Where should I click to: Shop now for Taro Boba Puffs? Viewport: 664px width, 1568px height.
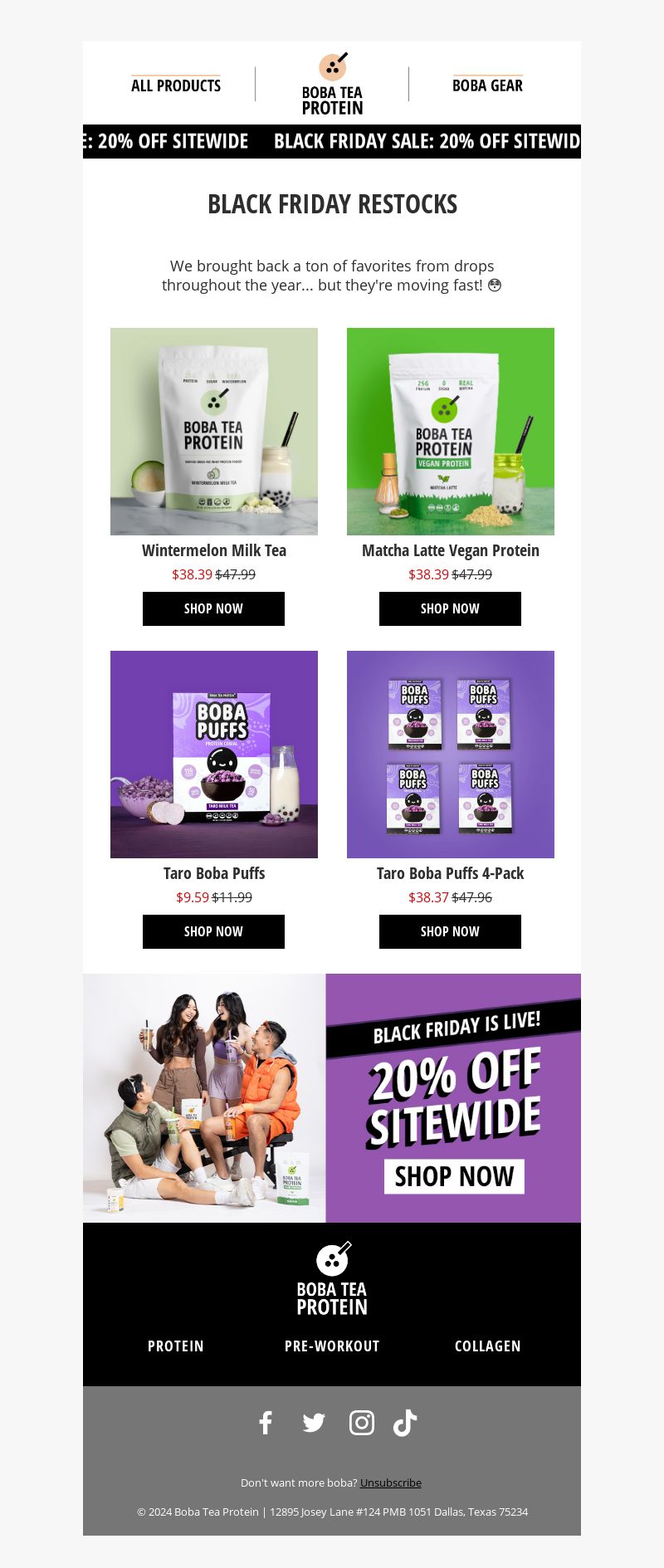click(x=213, y=931)
